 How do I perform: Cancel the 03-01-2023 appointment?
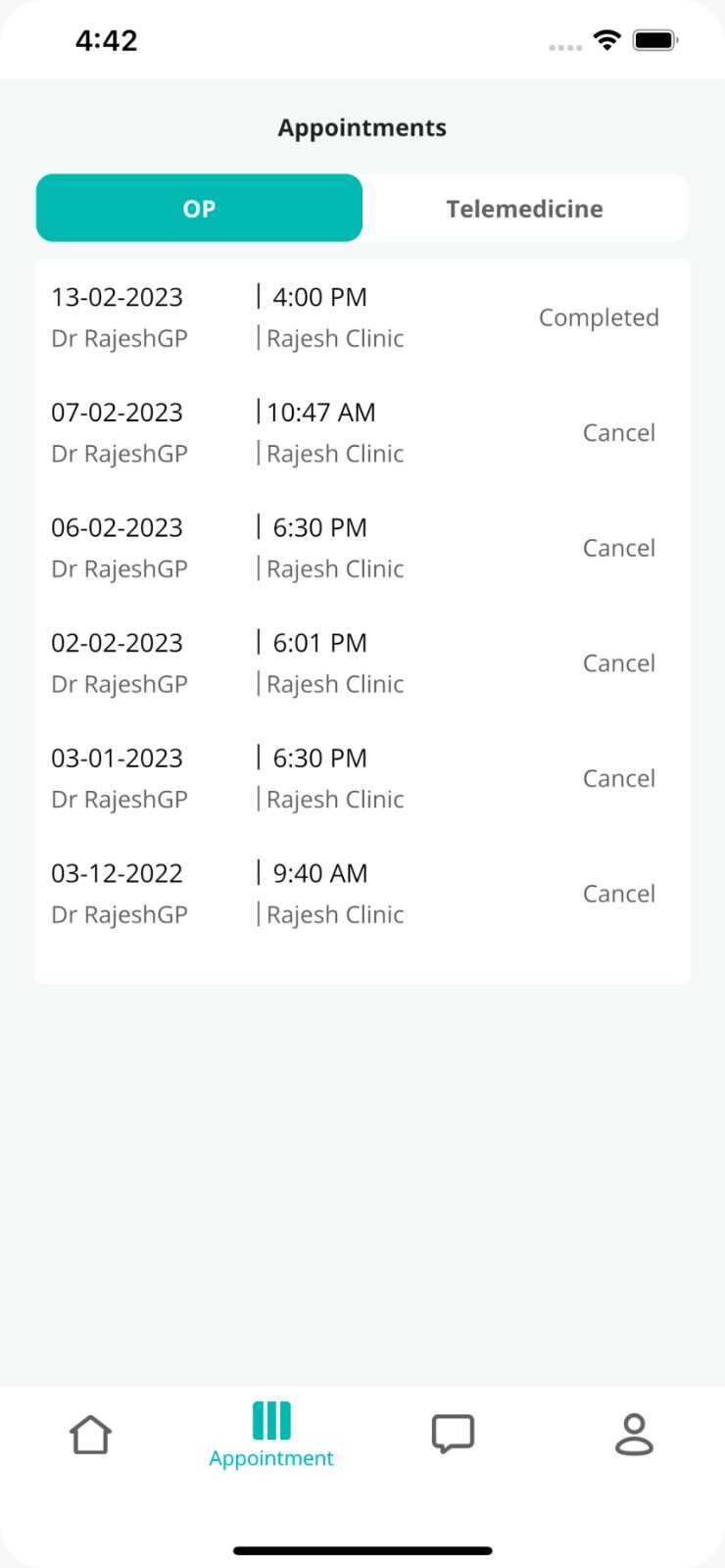click(618, 778)
